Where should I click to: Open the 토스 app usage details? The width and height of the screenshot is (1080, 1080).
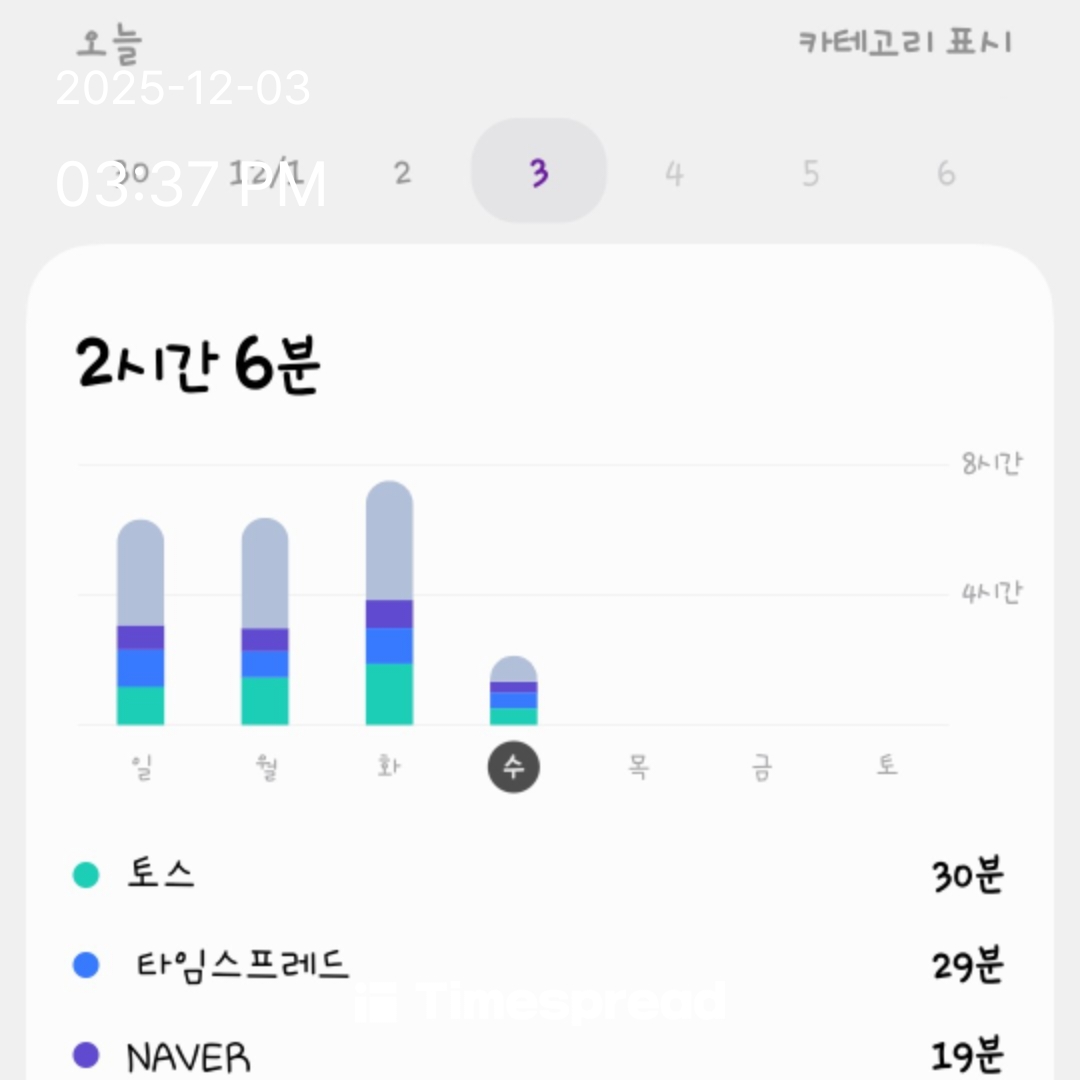[x=540, y=876]
